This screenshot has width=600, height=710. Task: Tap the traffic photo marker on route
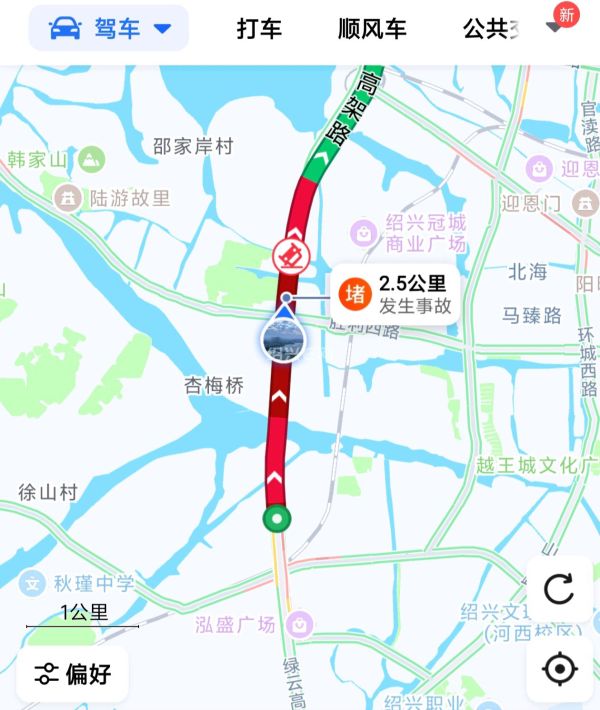pyautogui.click(x=284, y=337)
